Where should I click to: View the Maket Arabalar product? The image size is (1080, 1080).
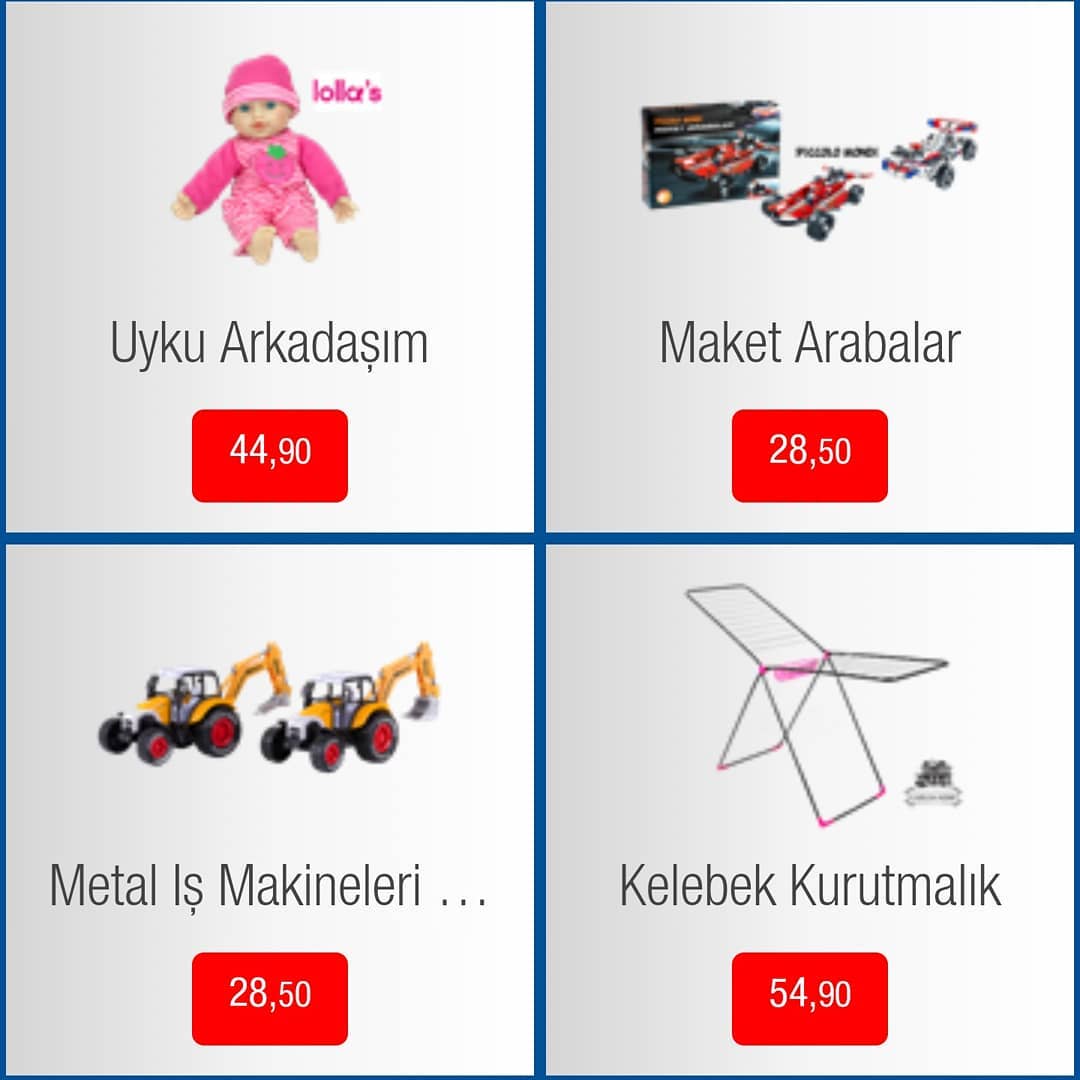coord(809,270)
